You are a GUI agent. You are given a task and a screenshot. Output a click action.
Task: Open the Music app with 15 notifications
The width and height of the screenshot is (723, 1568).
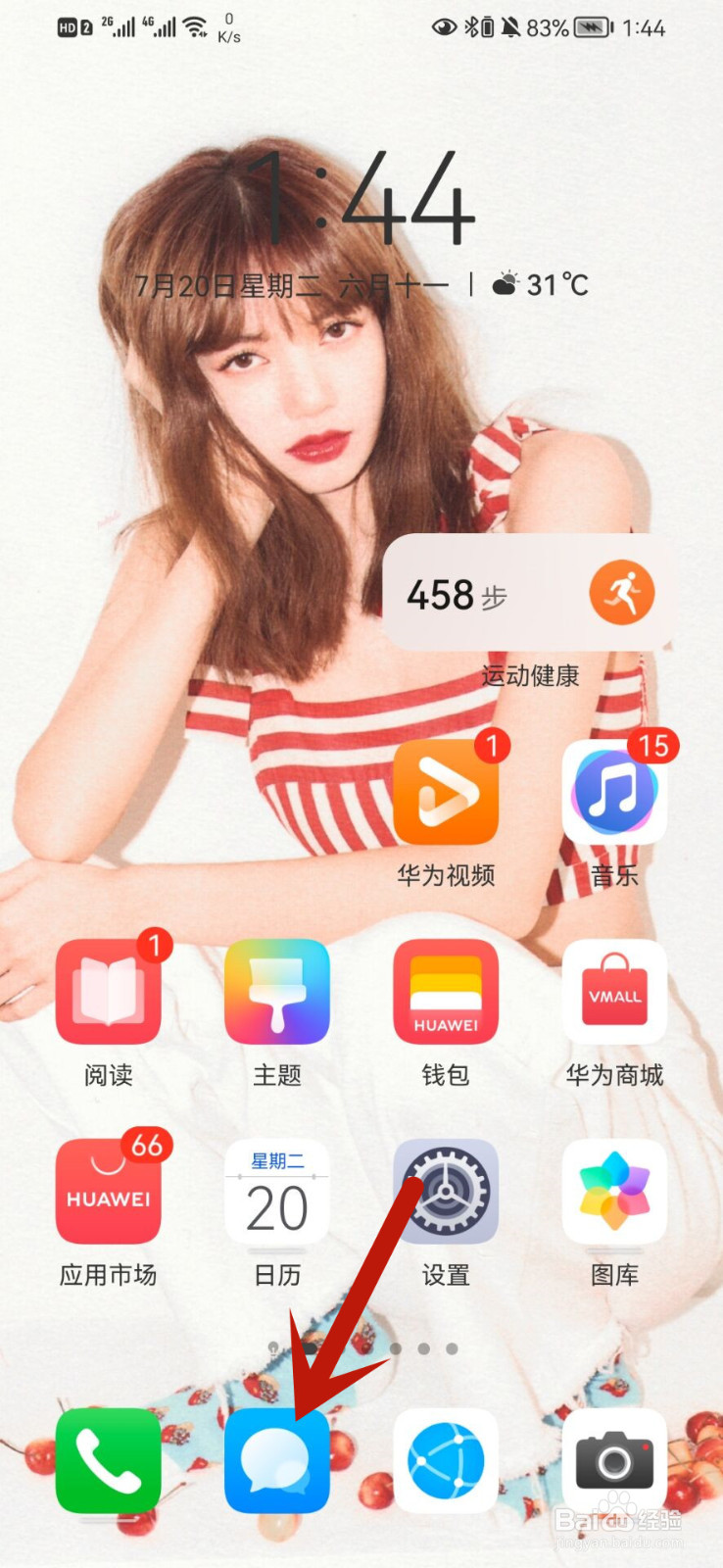[615, 792]
